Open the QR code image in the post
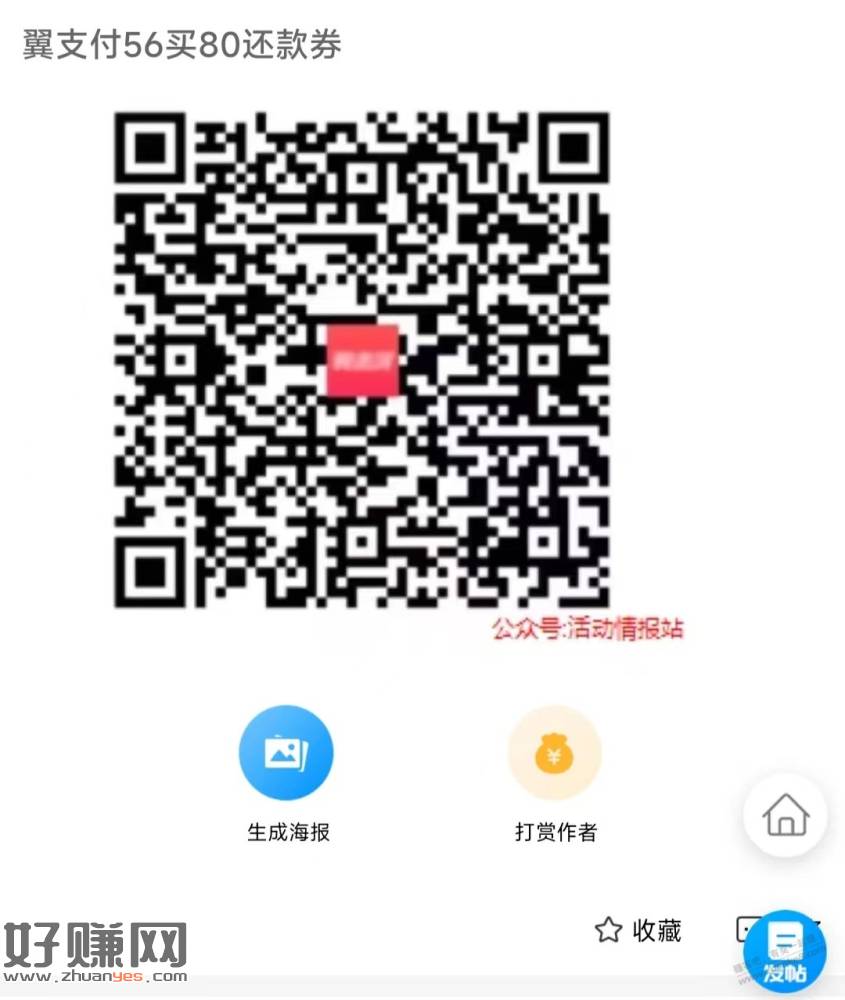The image size is (845, 1000). 362,360
